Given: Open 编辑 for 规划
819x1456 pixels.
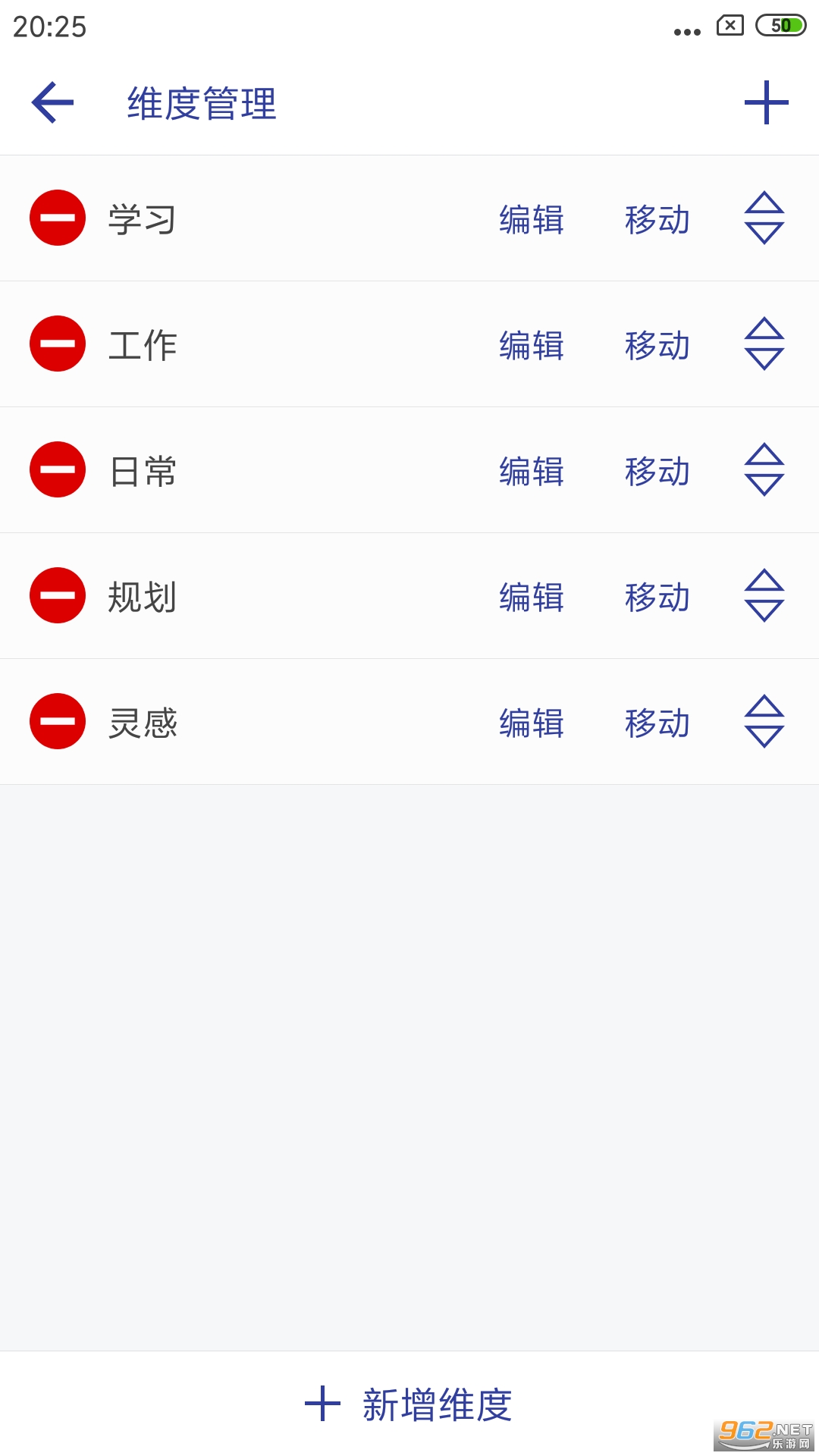Looking at the screenshot, I should [x=532, y=597].
